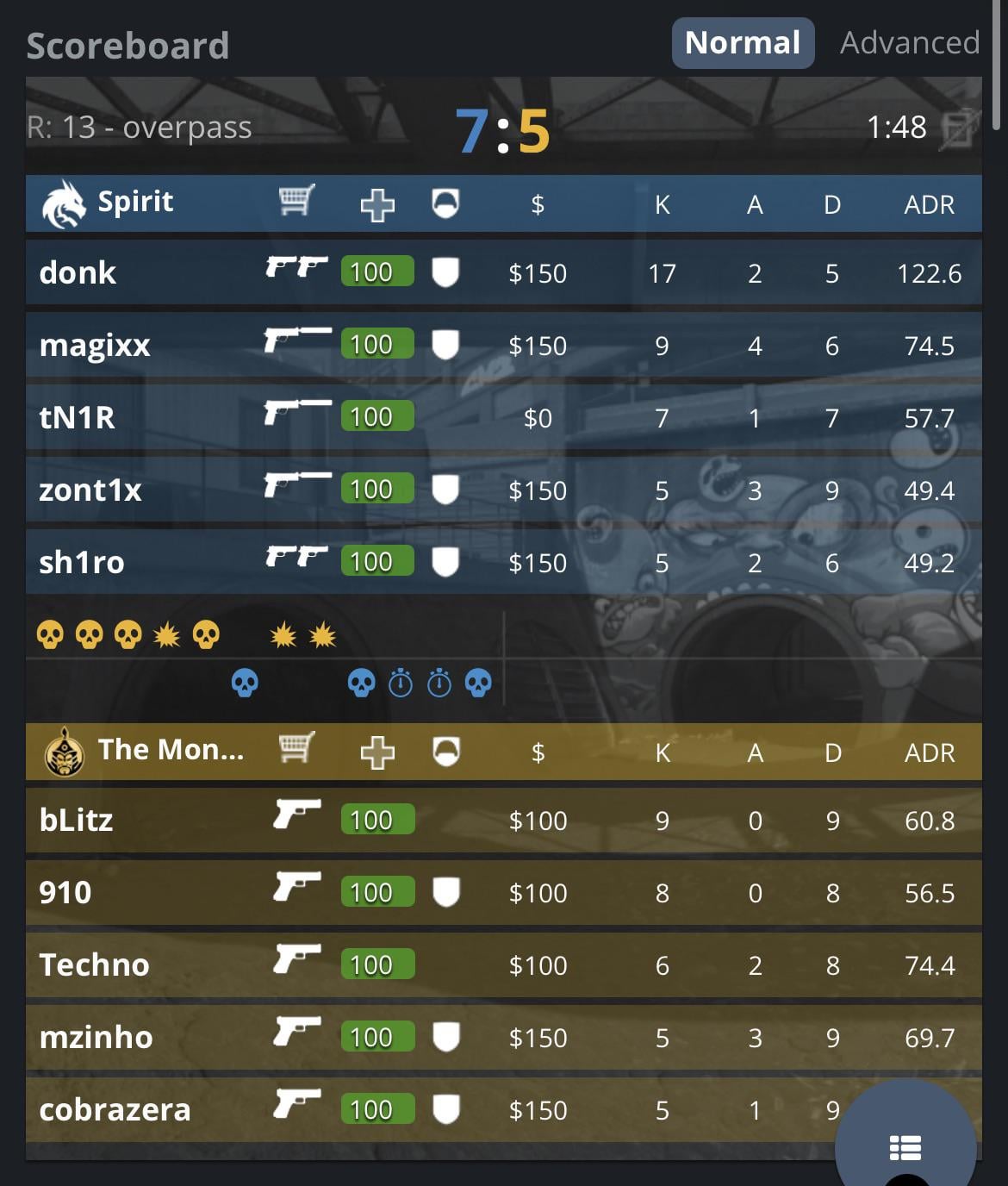Tap the crossed-out icon beside 1:48 timer
This screenshot has width=1008, height=1186.
point(959,128)
